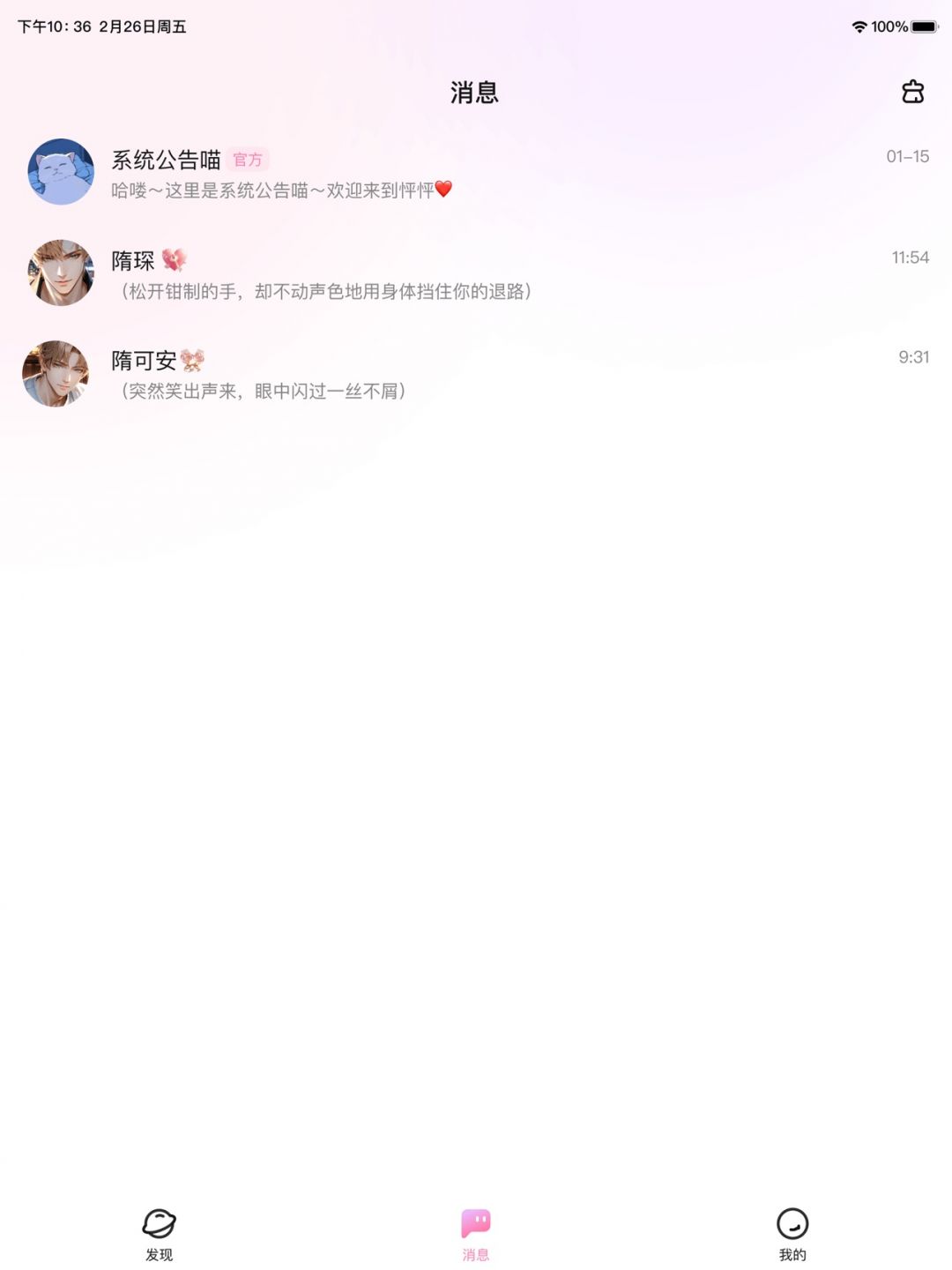The width and height of the screenshot is (952, 1270).
Task: Select the 消息 tab
Action: click(x=476, y=1233)
